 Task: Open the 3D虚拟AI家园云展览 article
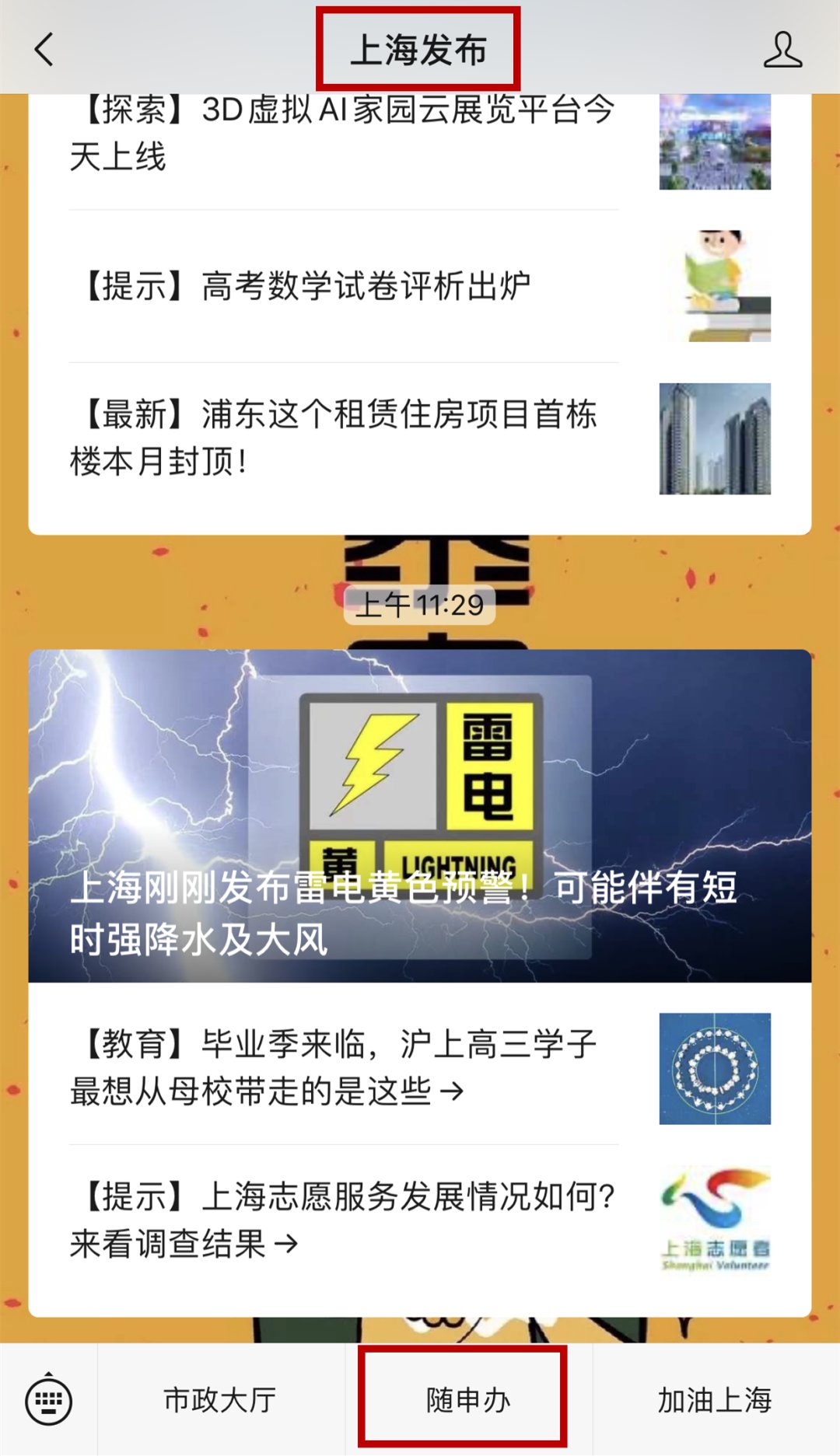(342, 134)
